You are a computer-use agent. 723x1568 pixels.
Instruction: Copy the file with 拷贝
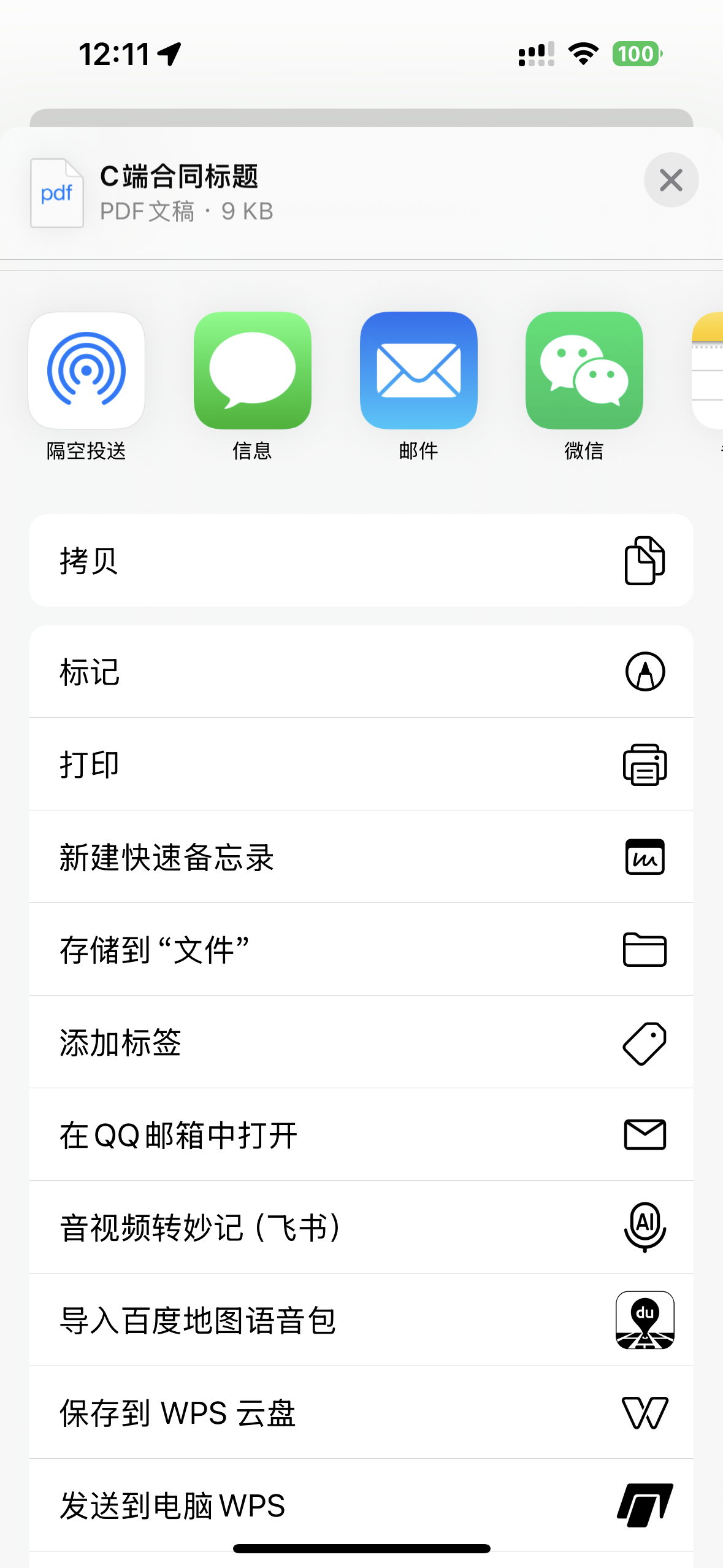pos(361,561)
